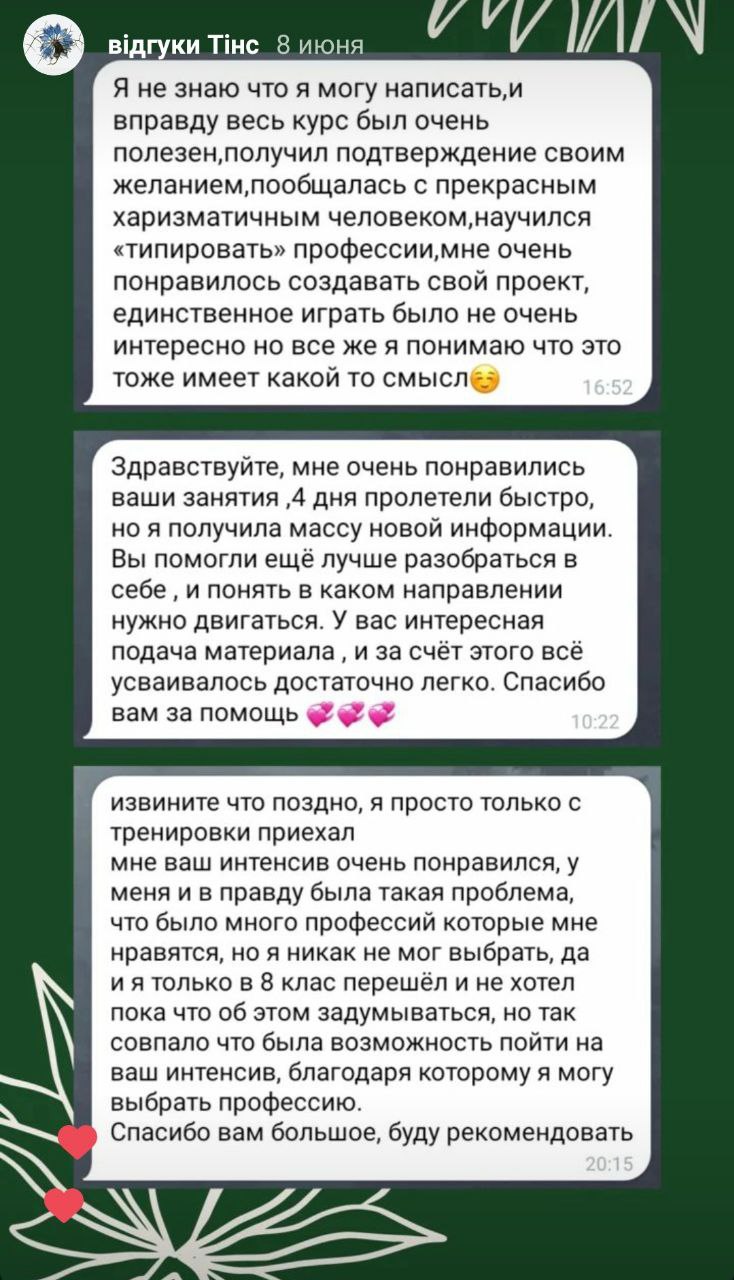The image size is (734, 1280).
Task: Tap the відгуки Тінс highlight name
Action: [x=183, y=45]
